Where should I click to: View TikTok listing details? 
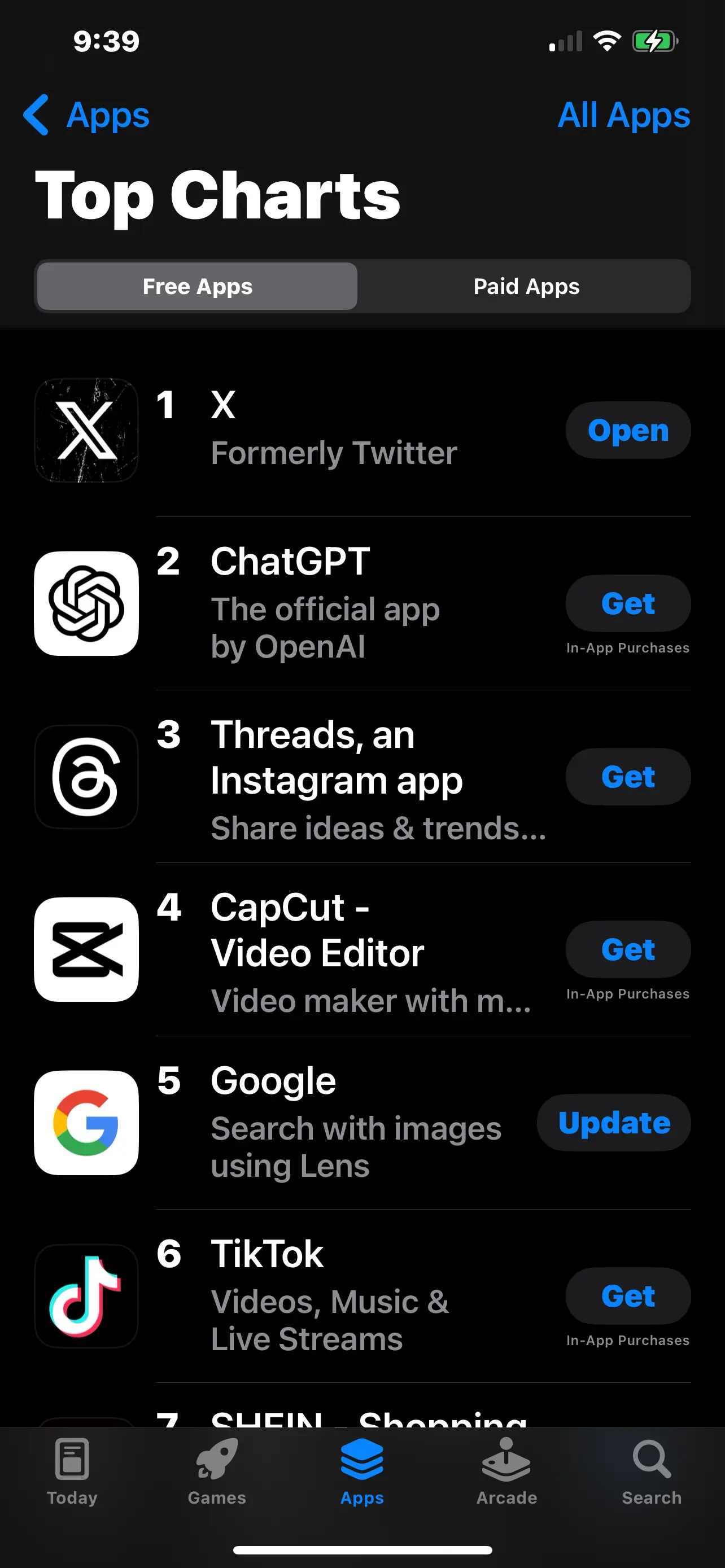click(x=329, y=1296)
